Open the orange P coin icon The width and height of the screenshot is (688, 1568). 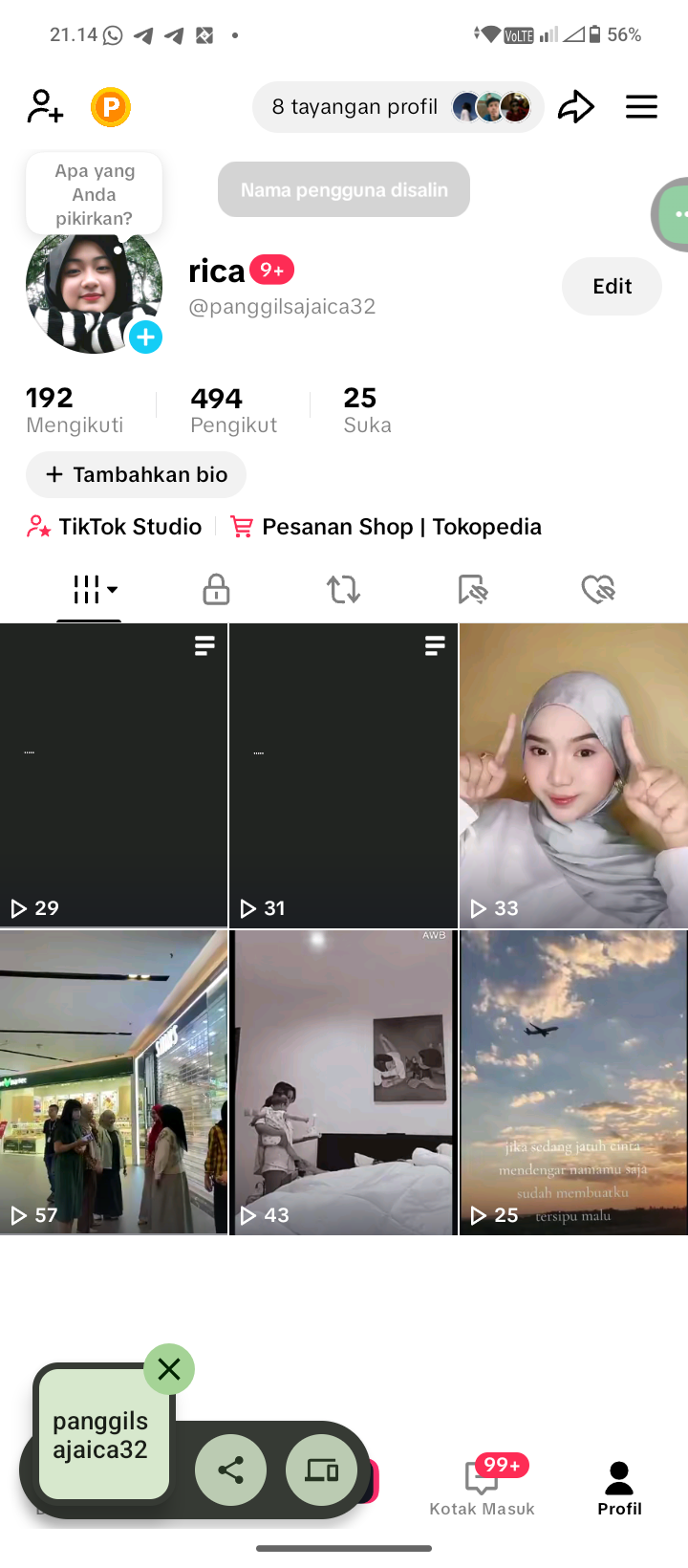[111, 106]
